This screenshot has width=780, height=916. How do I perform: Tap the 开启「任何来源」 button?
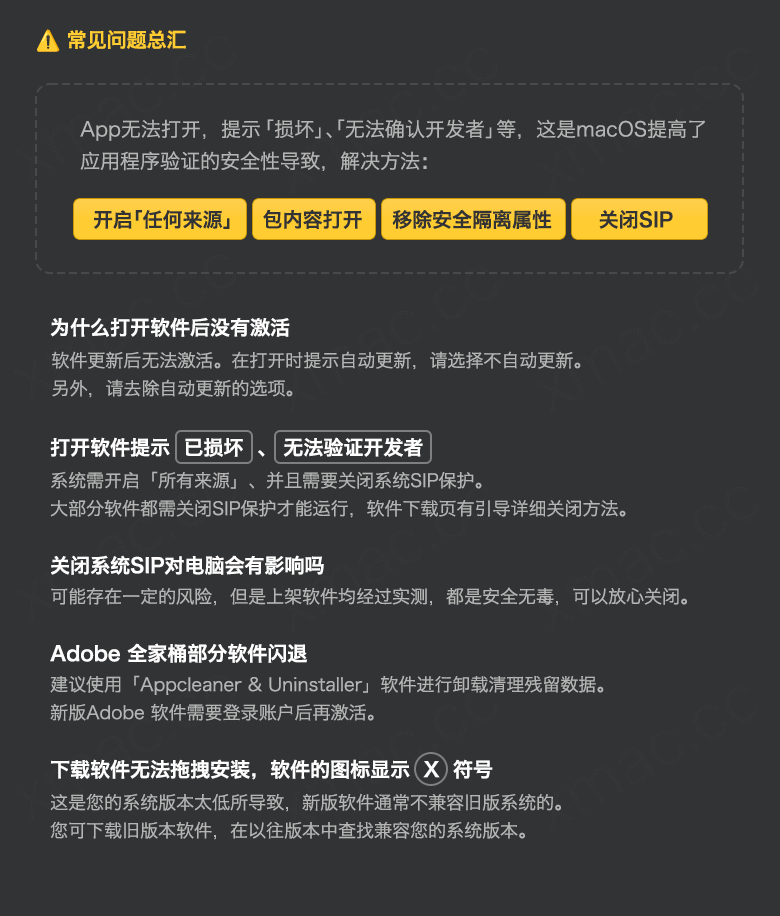(160, 220)
